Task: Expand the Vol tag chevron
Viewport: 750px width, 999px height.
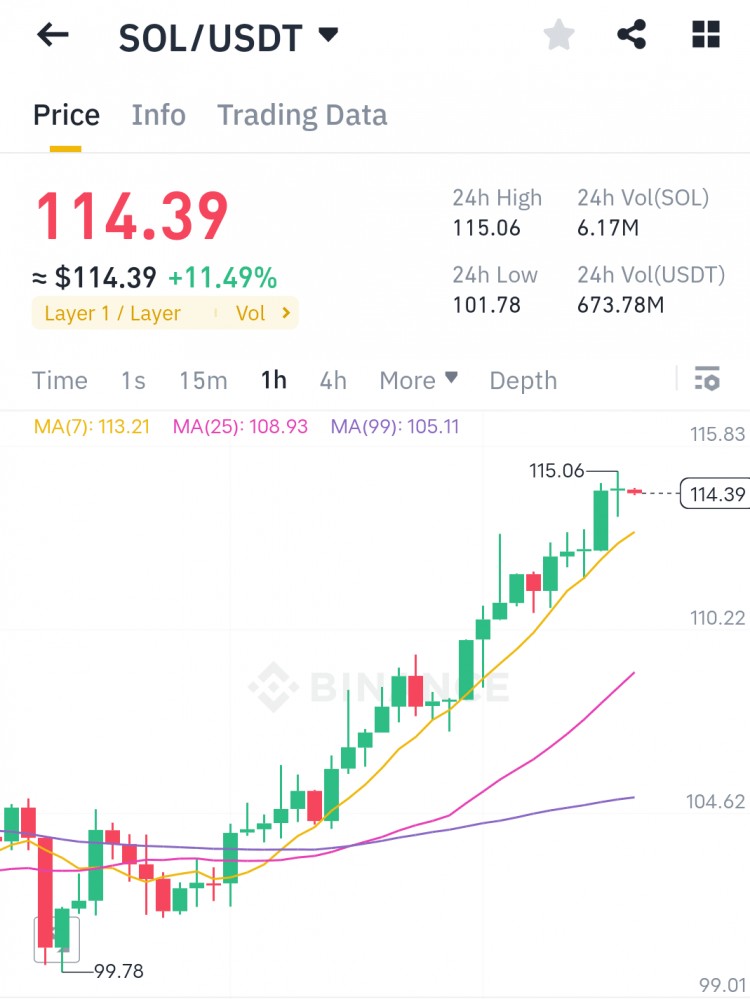Action: 263,313
